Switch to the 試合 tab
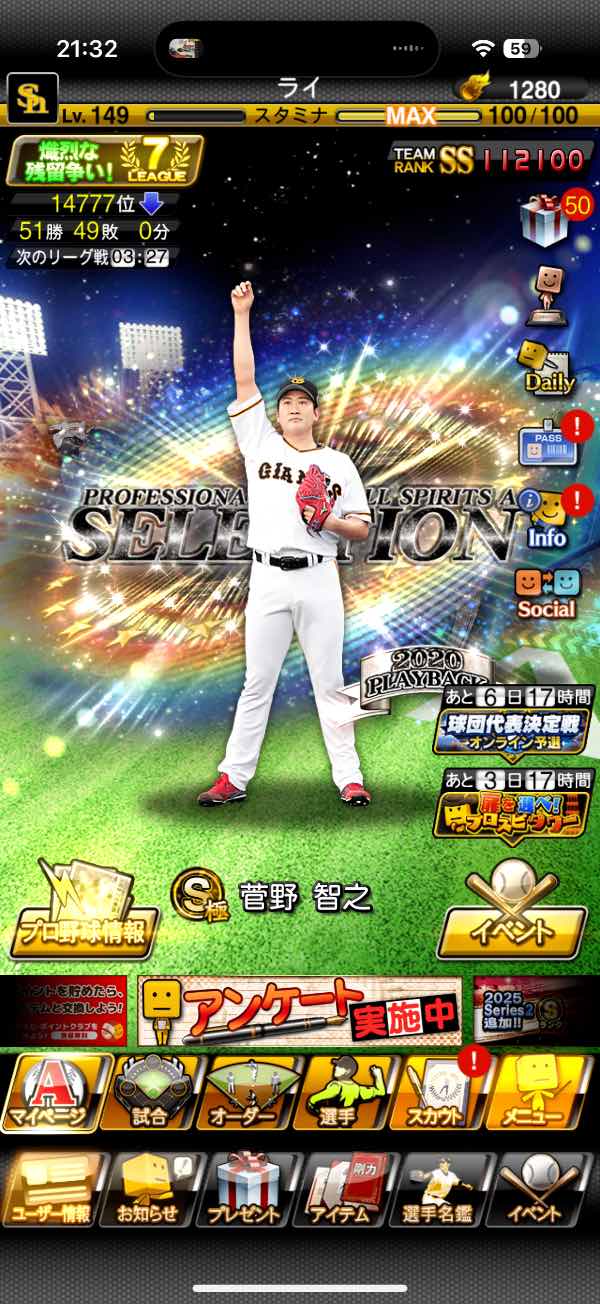Screen dimensions: 600x1304 coord(149,1093)
